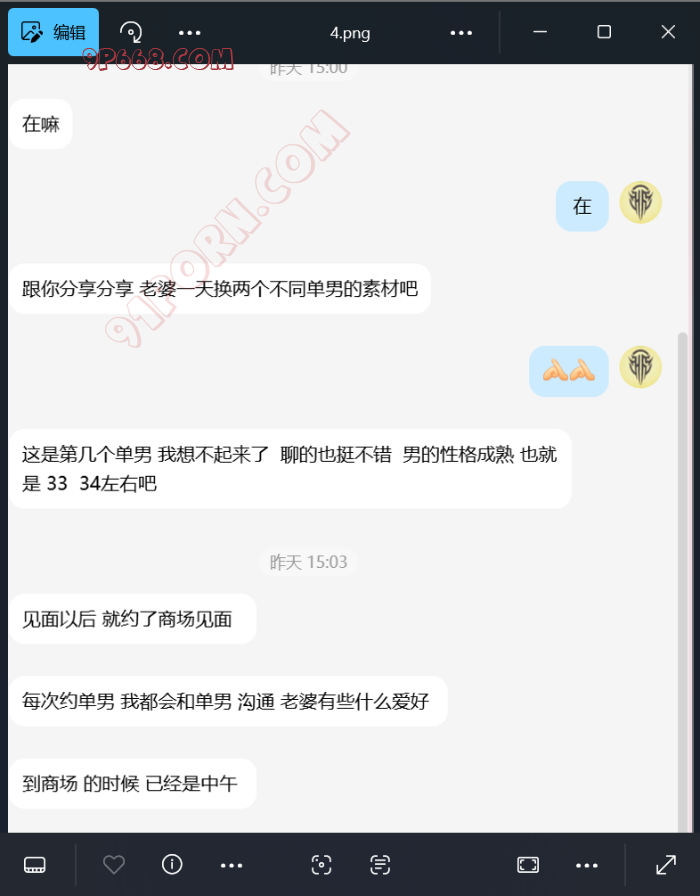Open the overflow menu next to the info icon
700x896 pixels.
[x=231, y=865]
